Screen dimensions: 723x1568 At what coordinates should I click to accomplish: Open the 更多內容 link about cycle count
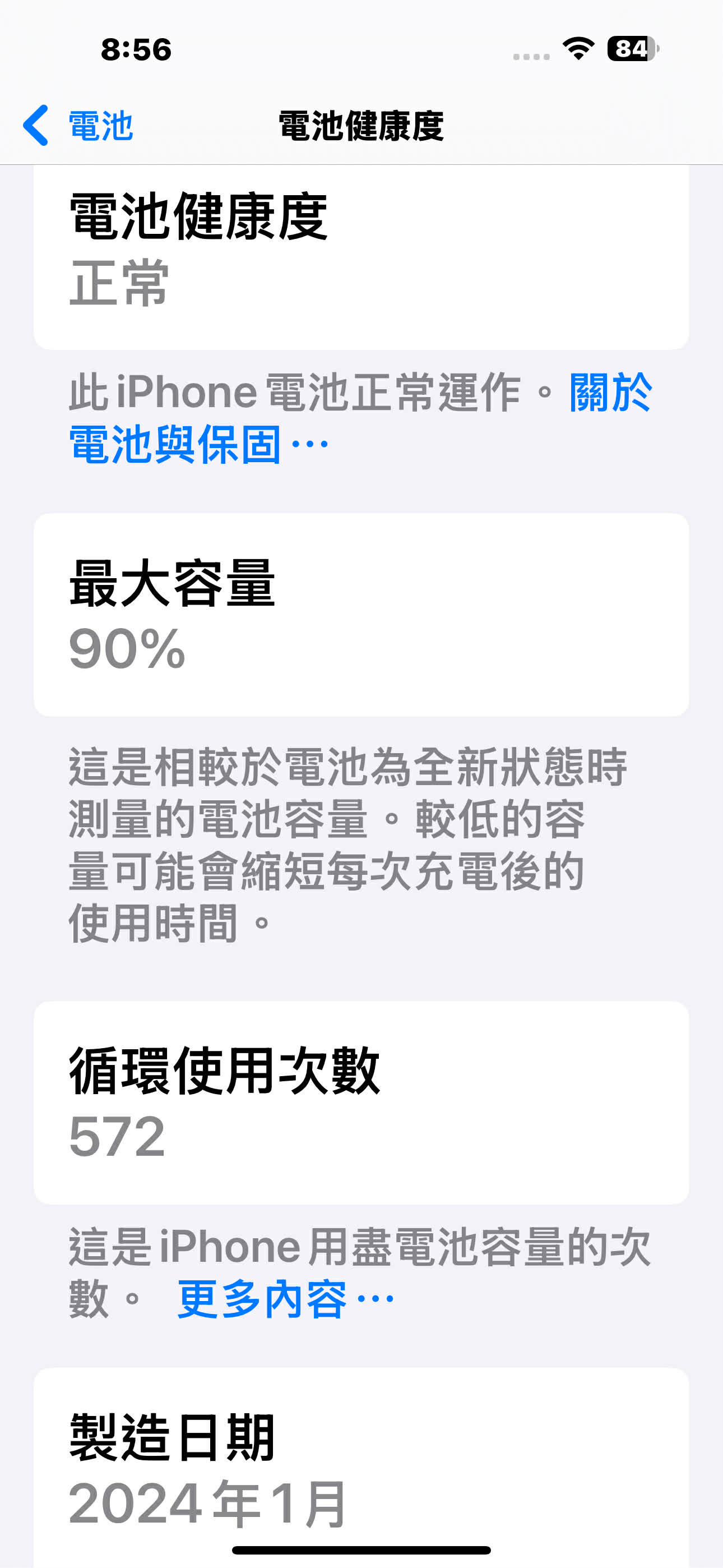pos(285,1299)
